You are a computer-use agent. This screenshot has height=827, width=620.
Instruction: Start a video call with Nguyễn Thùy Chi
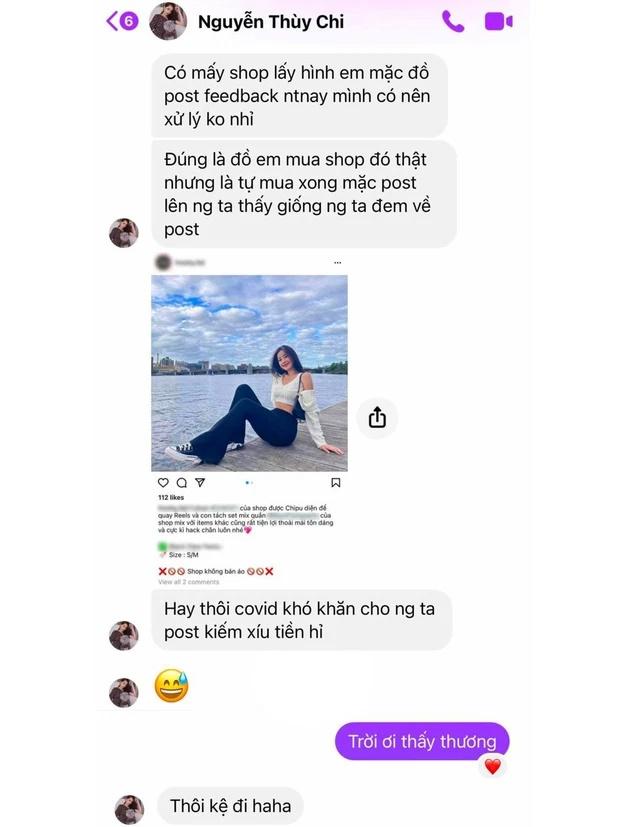click(x=498, y=21)
